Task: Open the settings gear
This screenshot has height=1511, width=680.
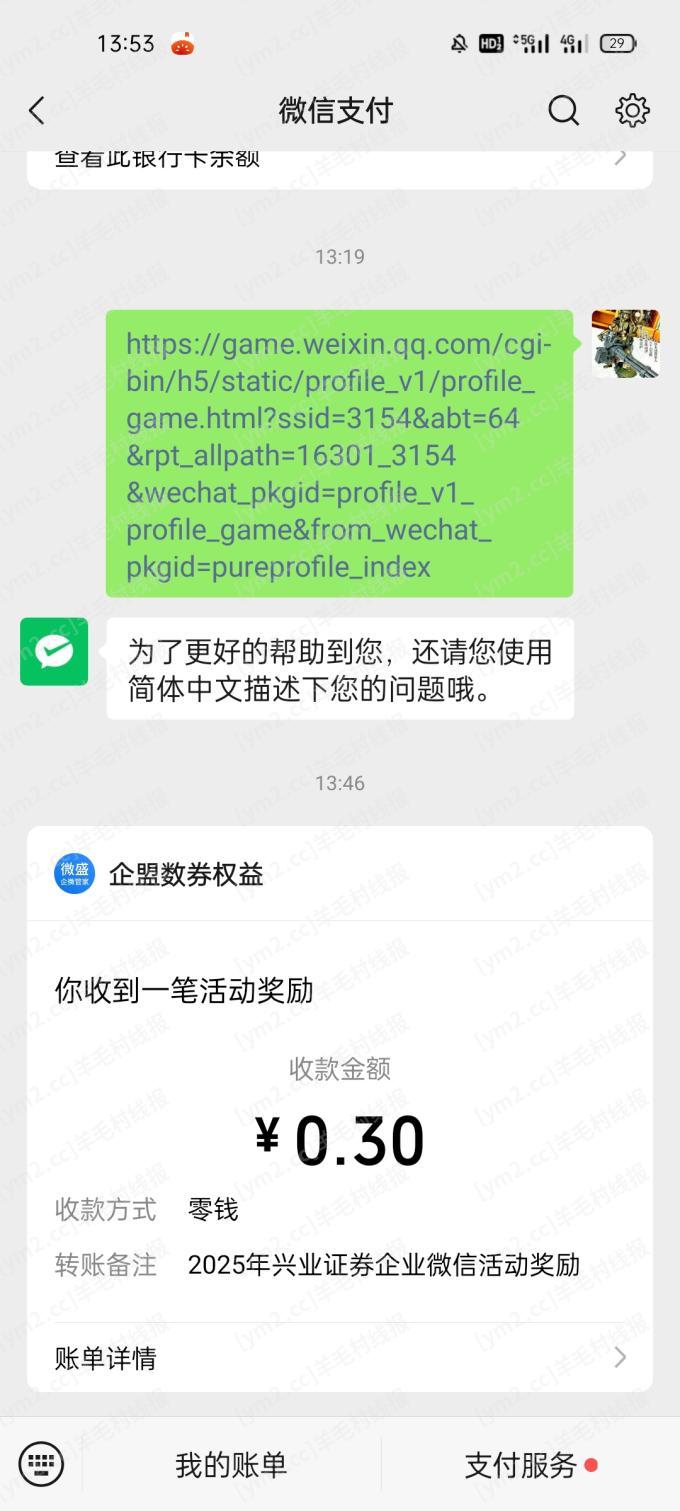Action: 632,110
